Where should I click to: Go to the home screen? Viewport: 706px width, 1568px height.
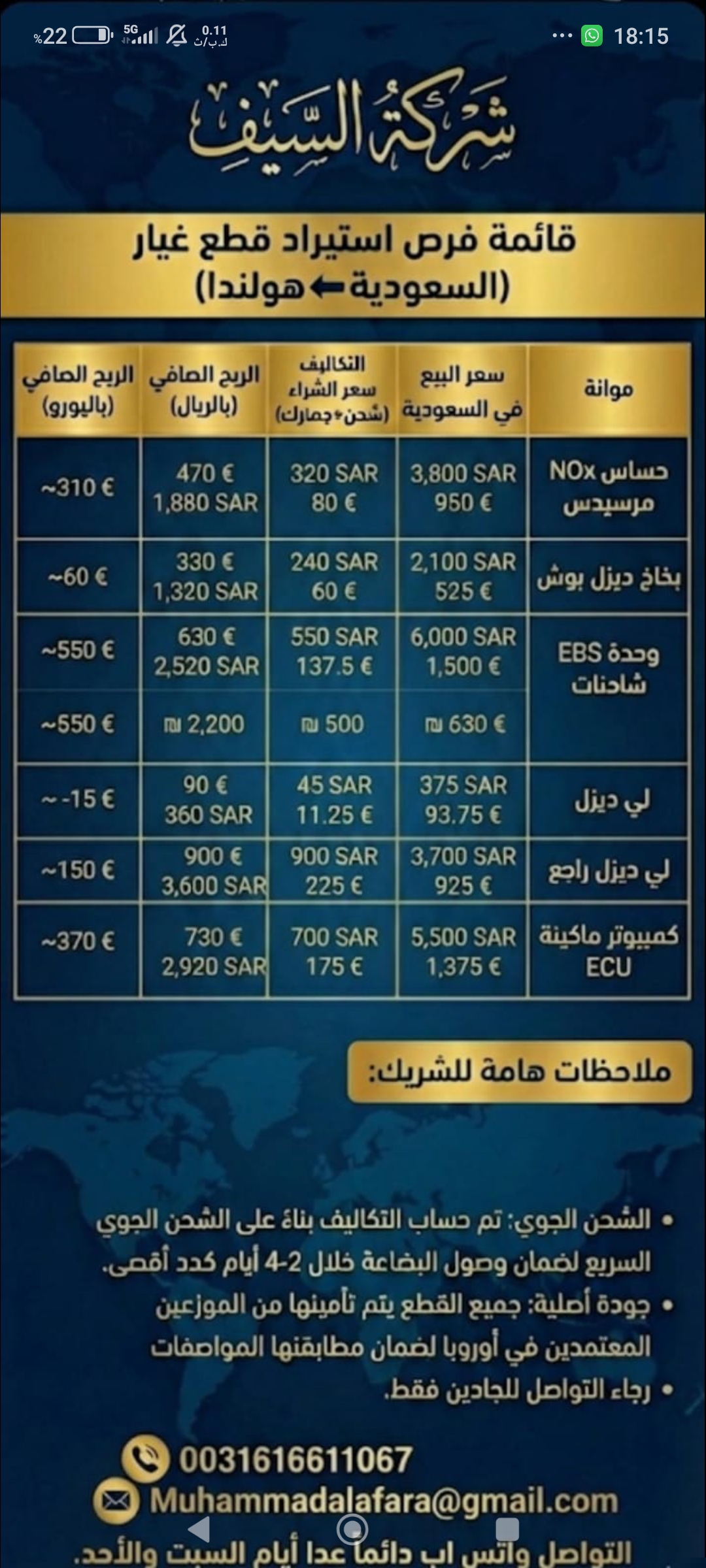[x=352, y=1529]
